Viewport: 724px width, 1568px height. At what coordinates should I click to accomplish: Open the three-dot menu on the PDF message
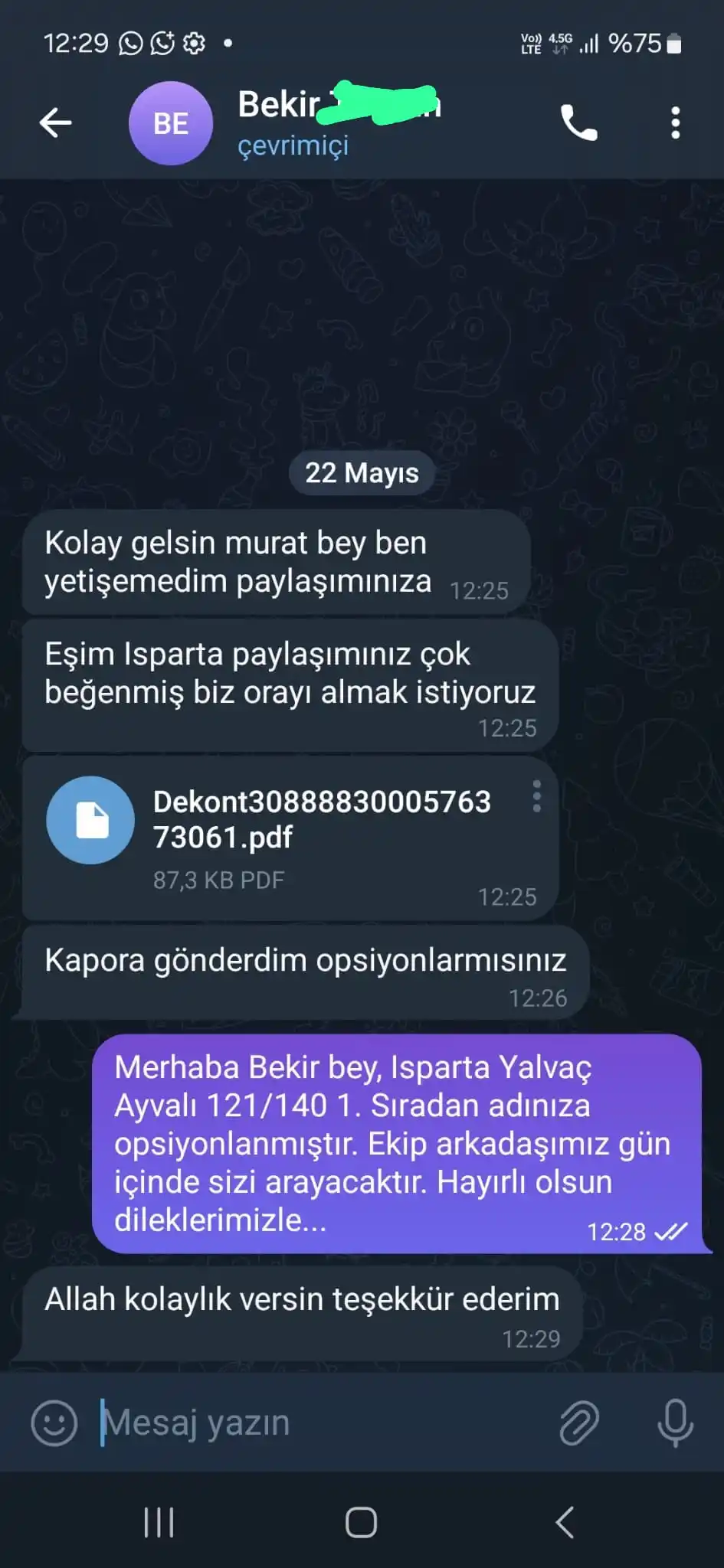(x=536, y=797)
